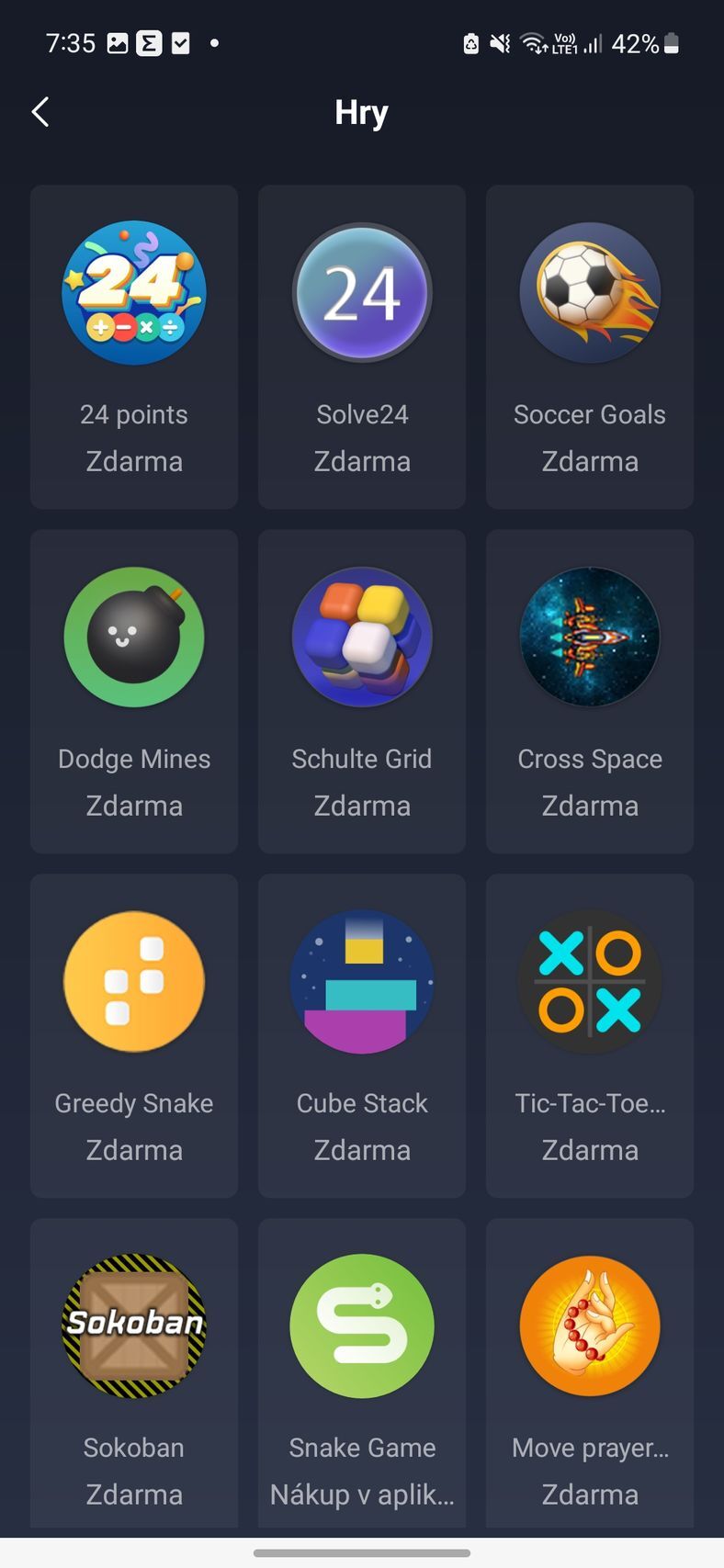Image resolution: width=724 pixels, height=1568 pixels.
Task: Select the Soccer Goals flaming ball icon
Action: (590, 292)
